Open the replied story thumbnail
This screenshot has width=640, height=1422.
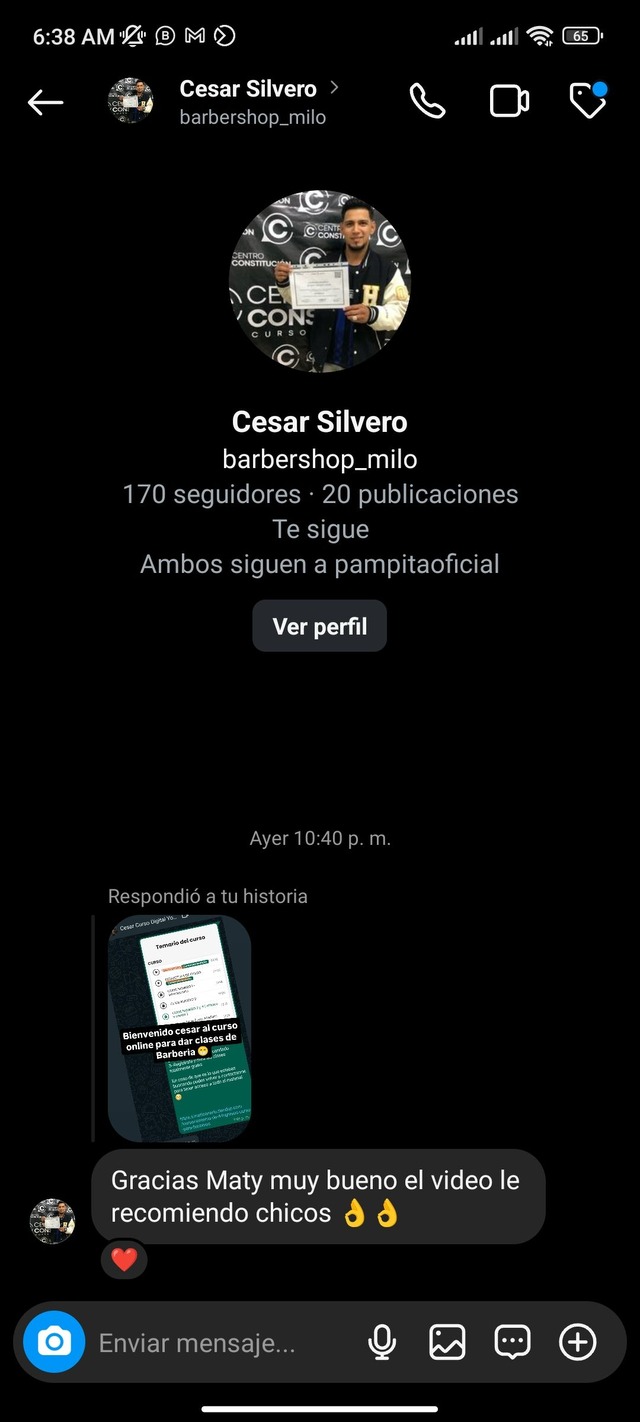point(179,1027)
